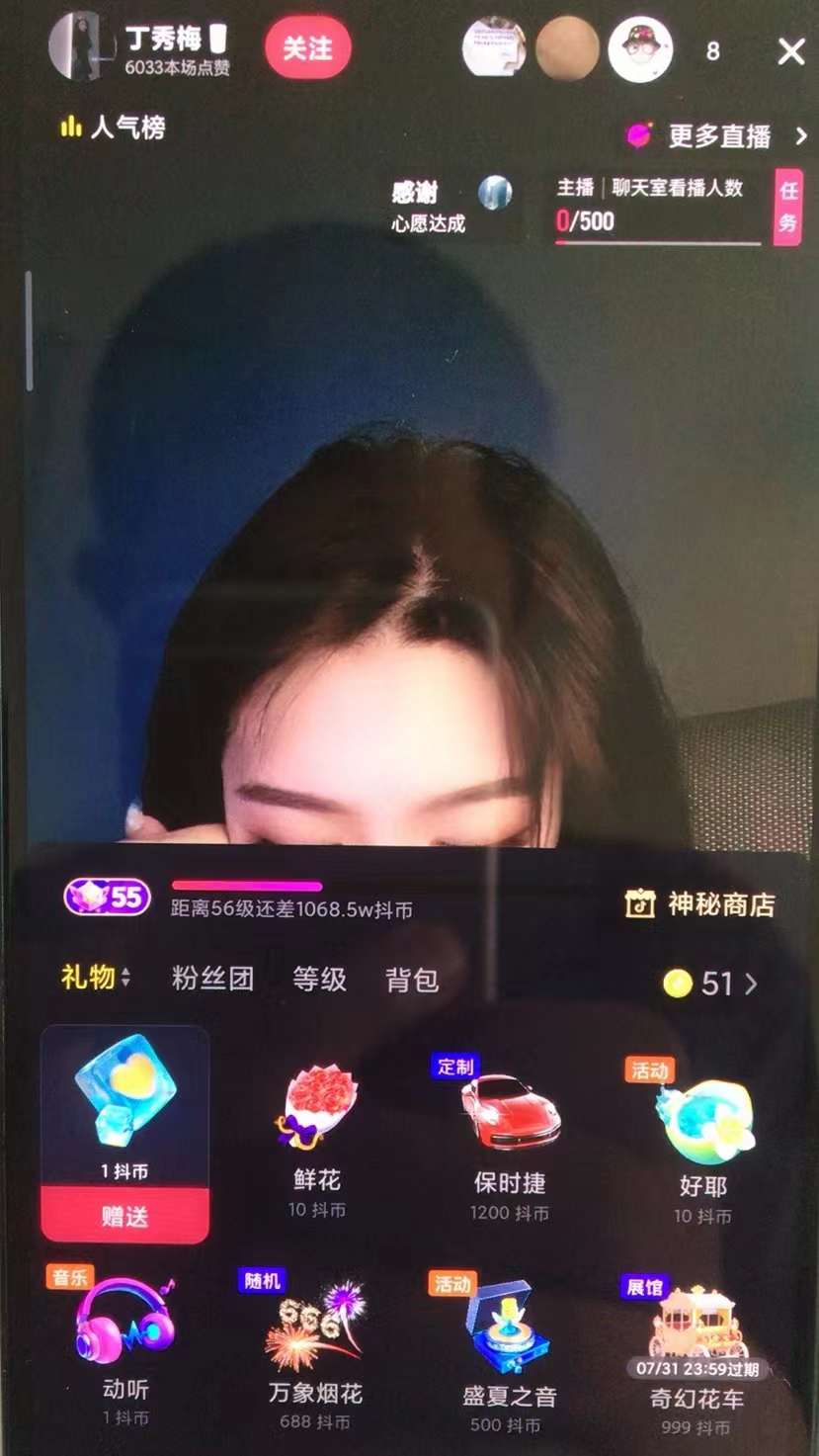Switch to the 等级 tab
The width and height of the screenshot is (819, 1456).
point(319,980)
